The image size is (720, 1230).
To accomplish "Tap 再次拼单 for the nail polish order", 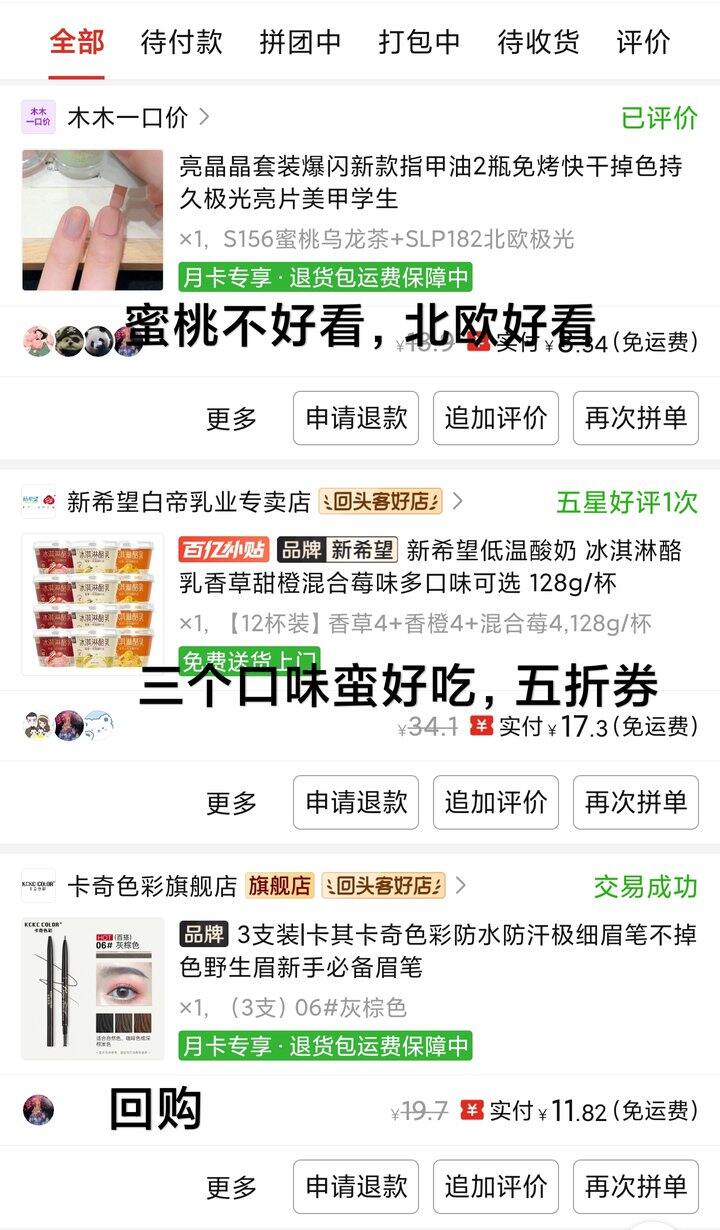I will pyautogui.click(x=636, y=418).
